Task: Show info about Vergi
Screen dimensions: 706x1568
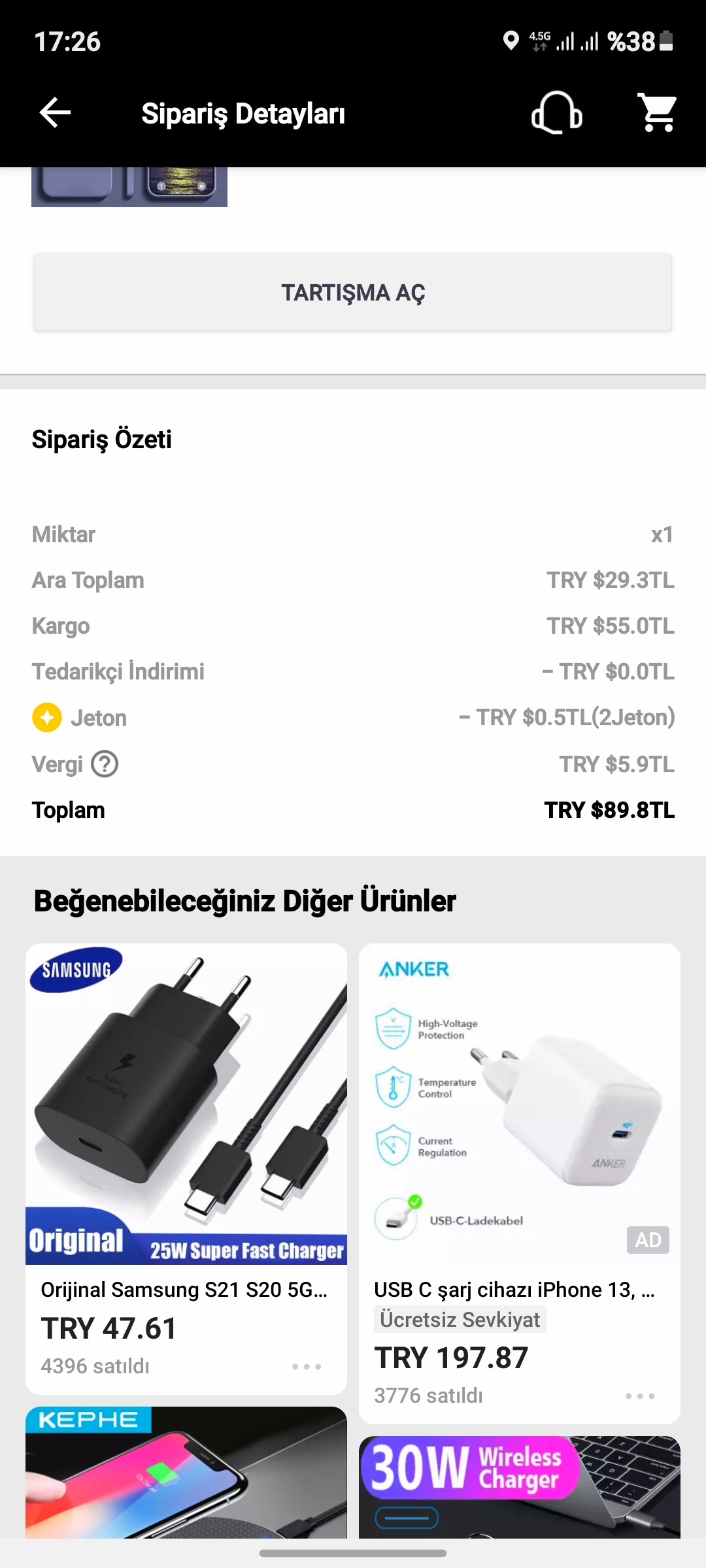Action: click(x=105, y=764)
